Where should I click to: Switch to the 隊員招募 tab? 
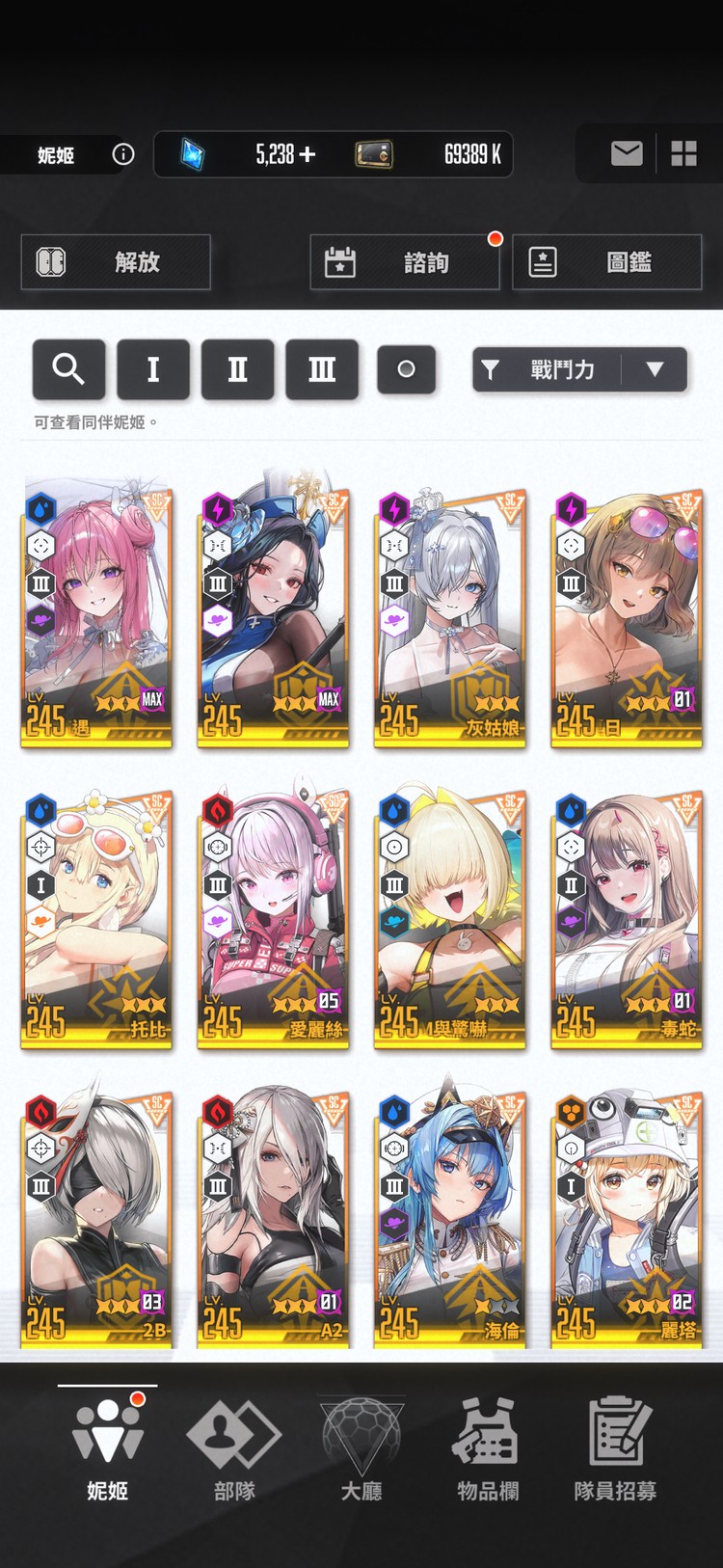pyautogui.click(x=615, y=1451)
